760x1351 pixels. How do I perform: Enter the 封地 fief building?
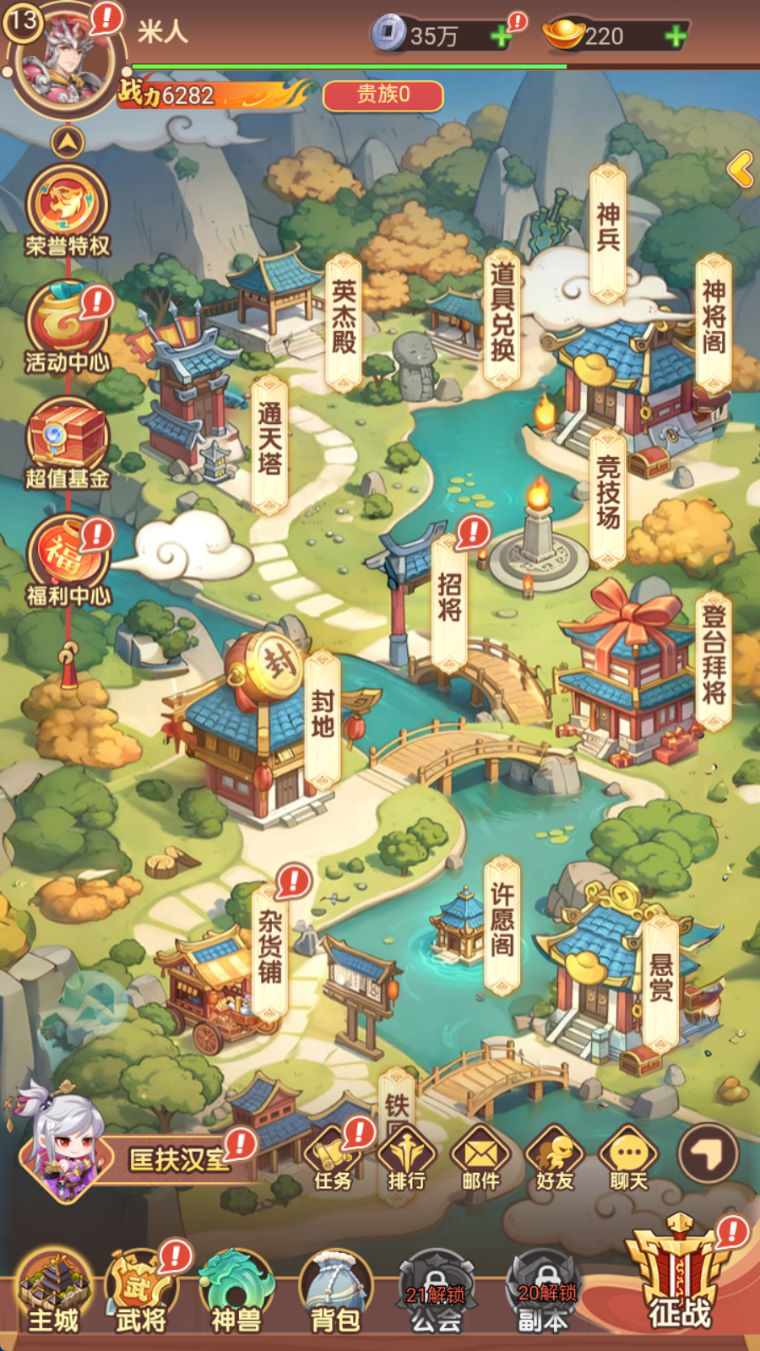click(322, 715)
